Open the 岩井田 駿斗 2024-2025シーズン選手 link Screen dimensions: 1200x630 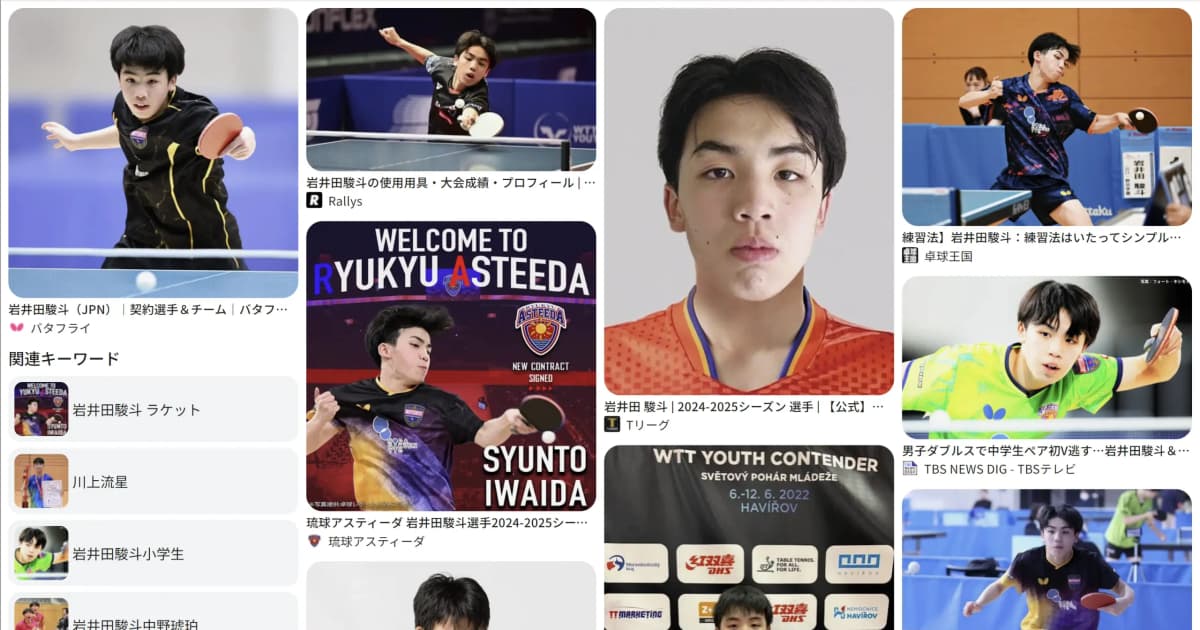click(744, 407)
